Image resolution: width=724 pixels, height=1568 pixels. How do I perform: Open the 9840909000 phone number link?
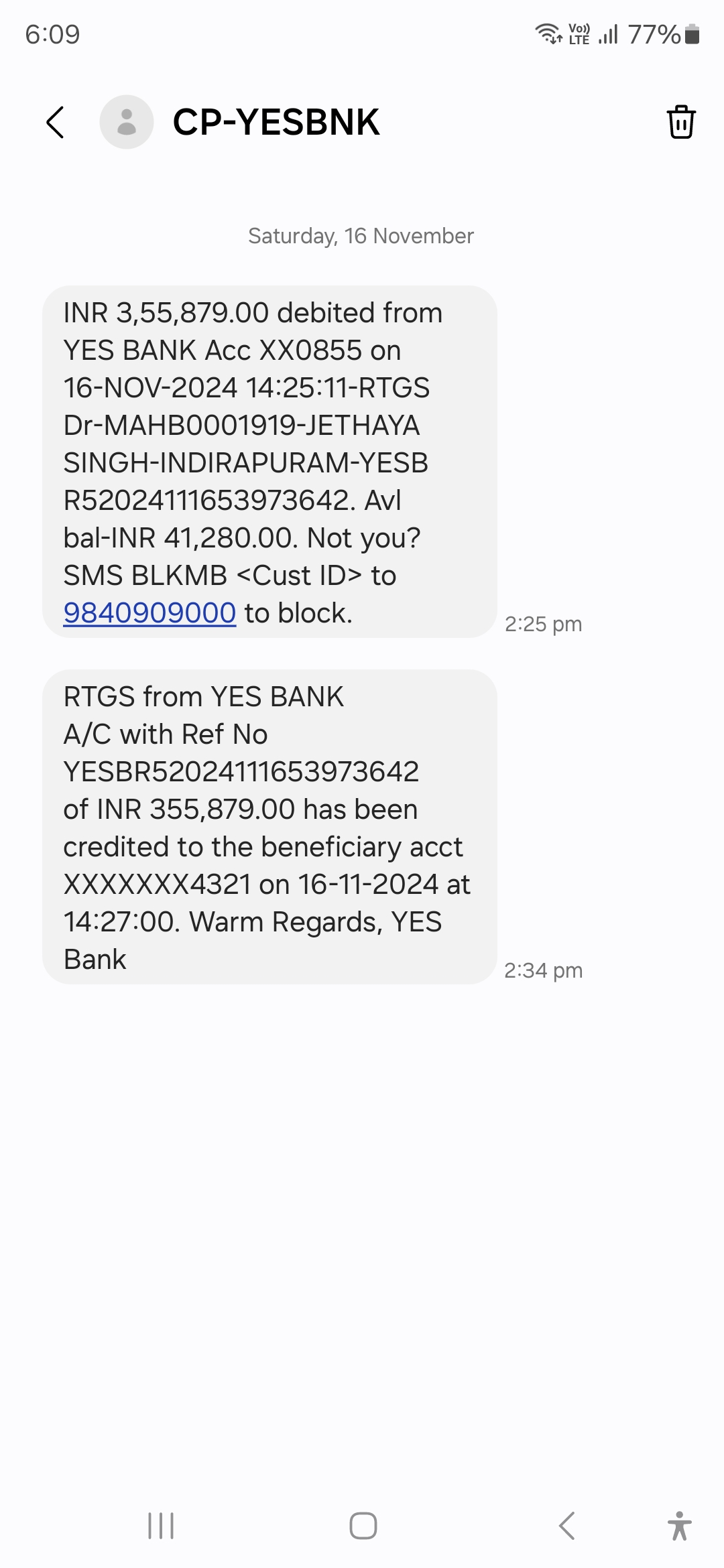pyautogui.click(x=149, y=613)
